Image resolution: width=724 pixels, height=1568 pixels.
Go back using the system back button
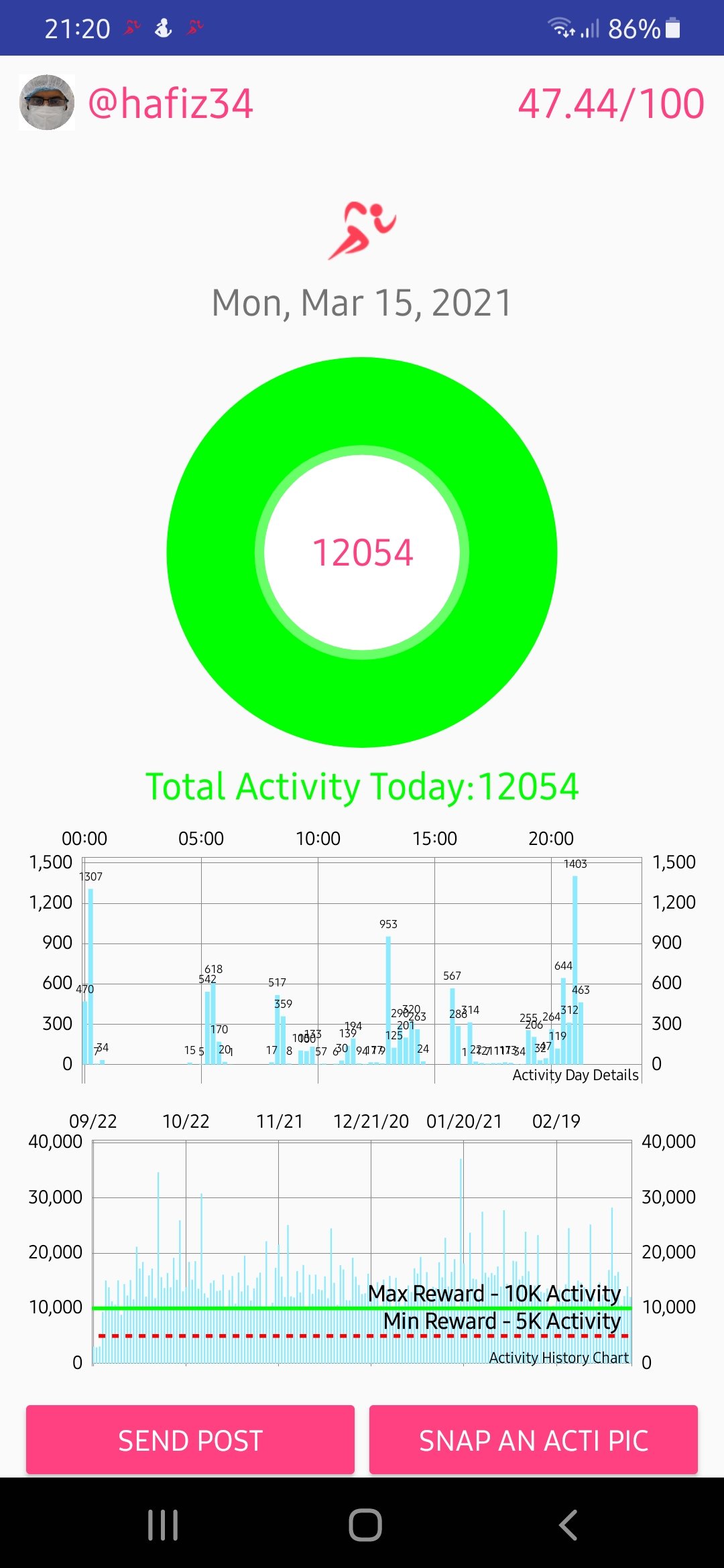[568, 1525]
